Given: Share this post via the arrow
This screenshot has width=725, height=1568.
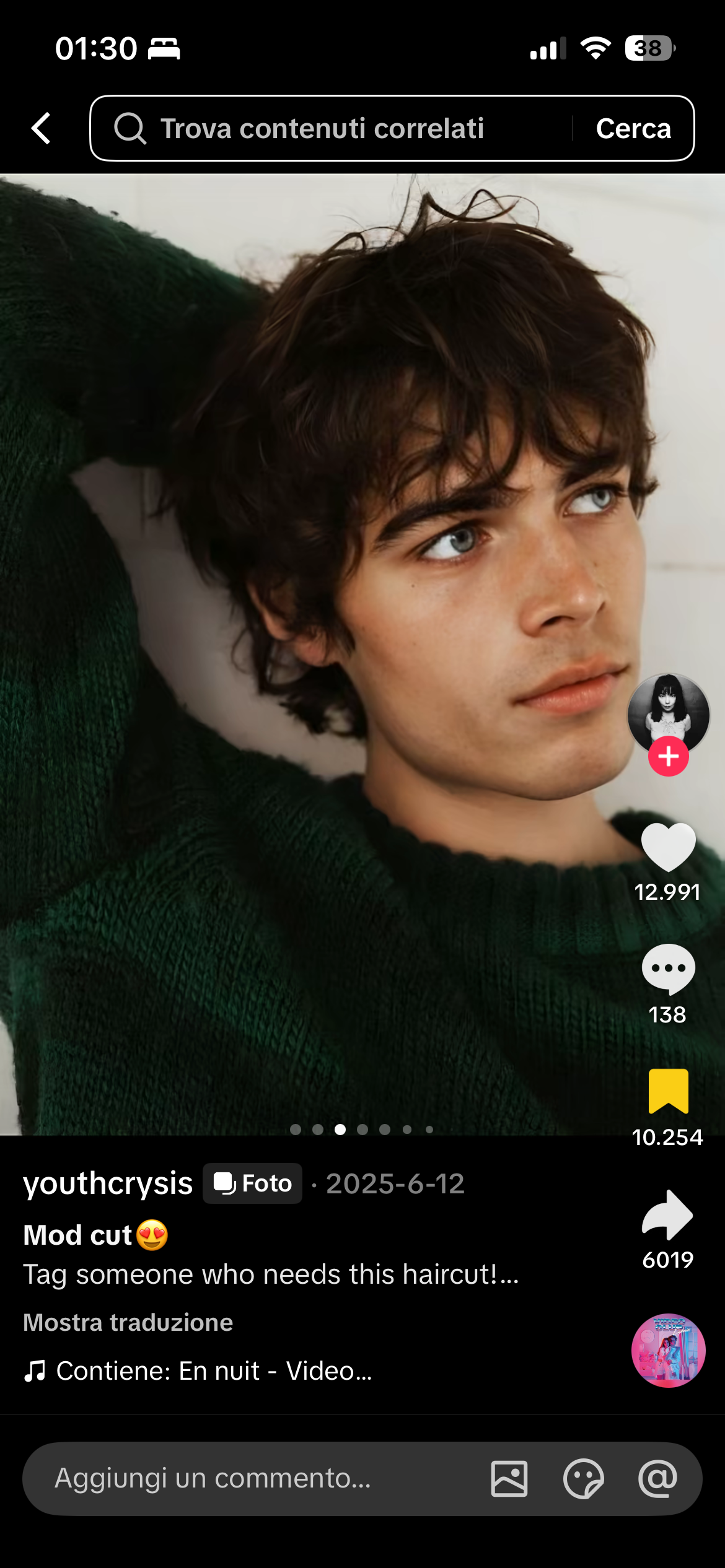Looking at the screenshot, I should (x=668, y=1215).
